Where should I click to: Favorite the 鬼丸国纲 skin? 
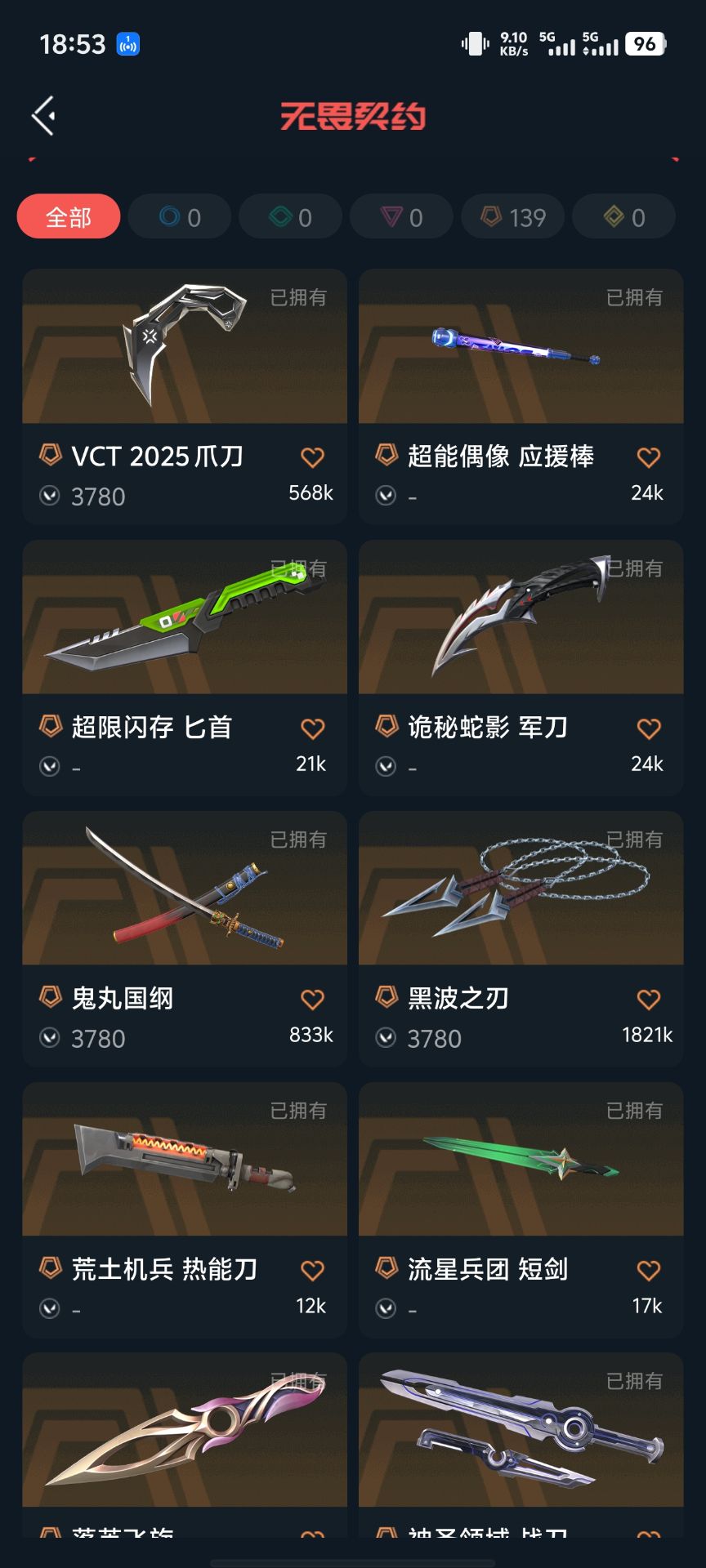click(x=312, y=1000)
